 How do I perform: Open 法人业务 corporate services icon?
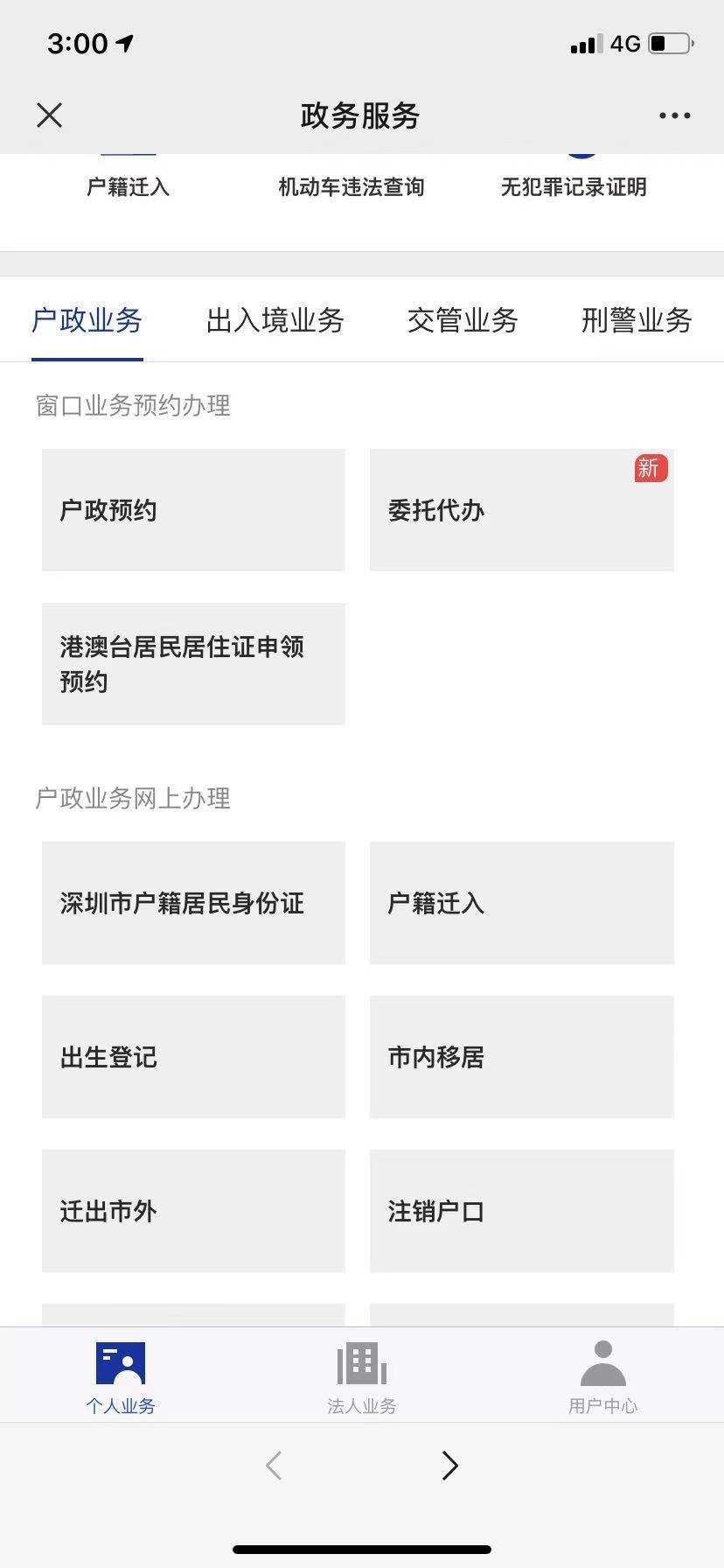(361, 1374)
